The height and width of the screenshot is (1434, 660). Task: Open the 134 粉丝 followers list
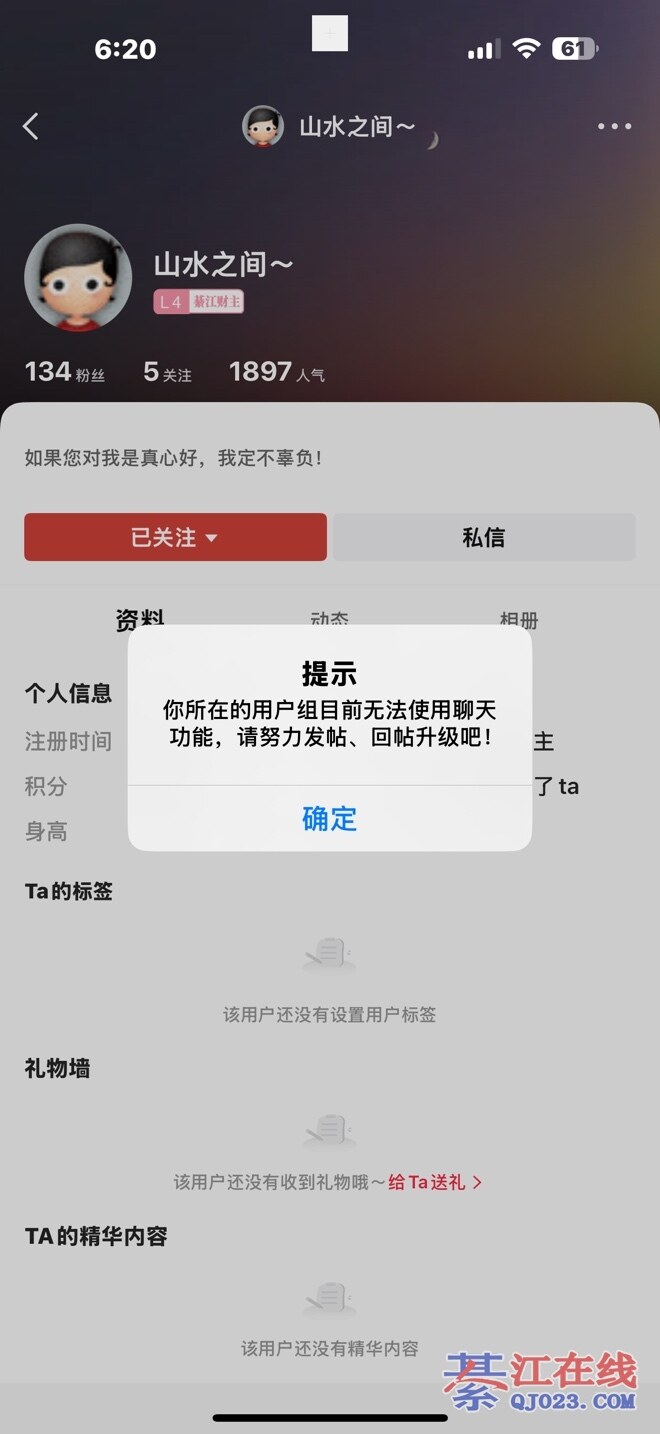pyautogui.click(x=65, y=372)
